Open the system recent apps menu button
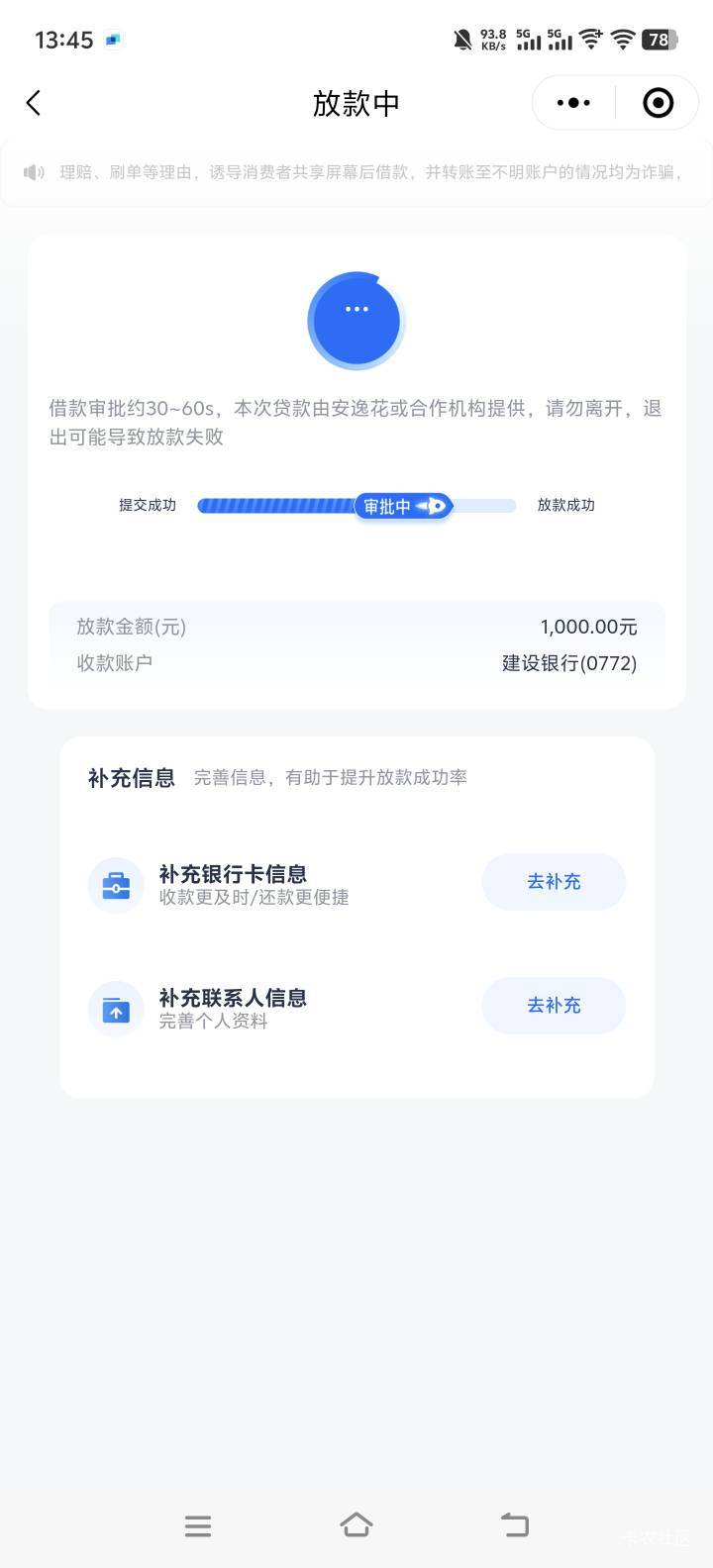The image size is (713, 1568). pos(198,1525)
